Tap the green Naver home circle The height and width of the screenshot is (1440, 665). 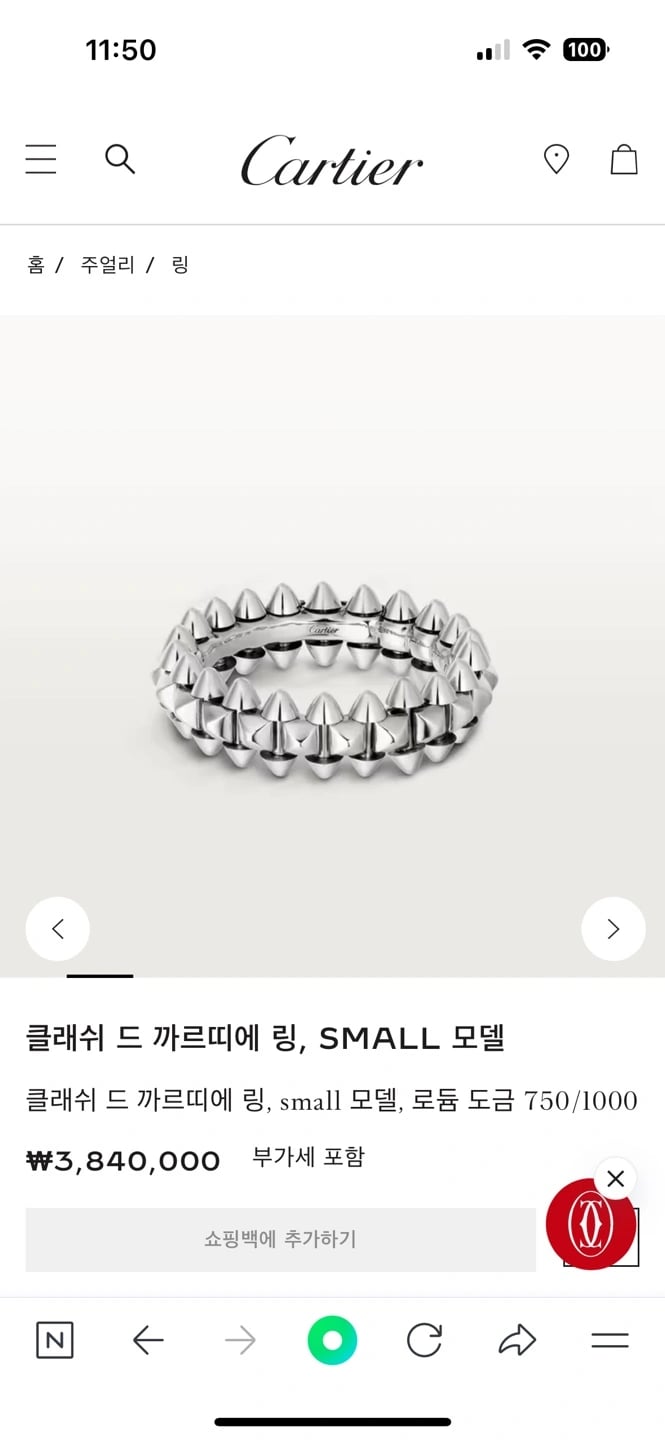tap(332, 1340)
